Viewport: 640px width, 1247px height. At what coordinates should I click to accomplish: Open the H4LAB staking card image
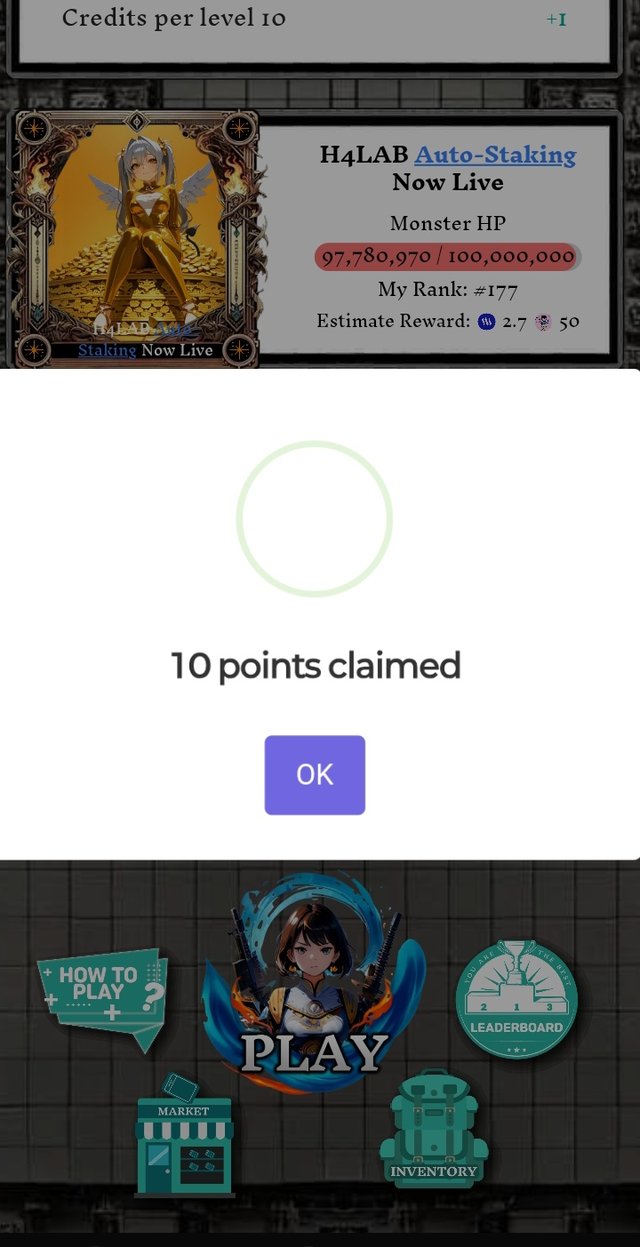(137, 240)
